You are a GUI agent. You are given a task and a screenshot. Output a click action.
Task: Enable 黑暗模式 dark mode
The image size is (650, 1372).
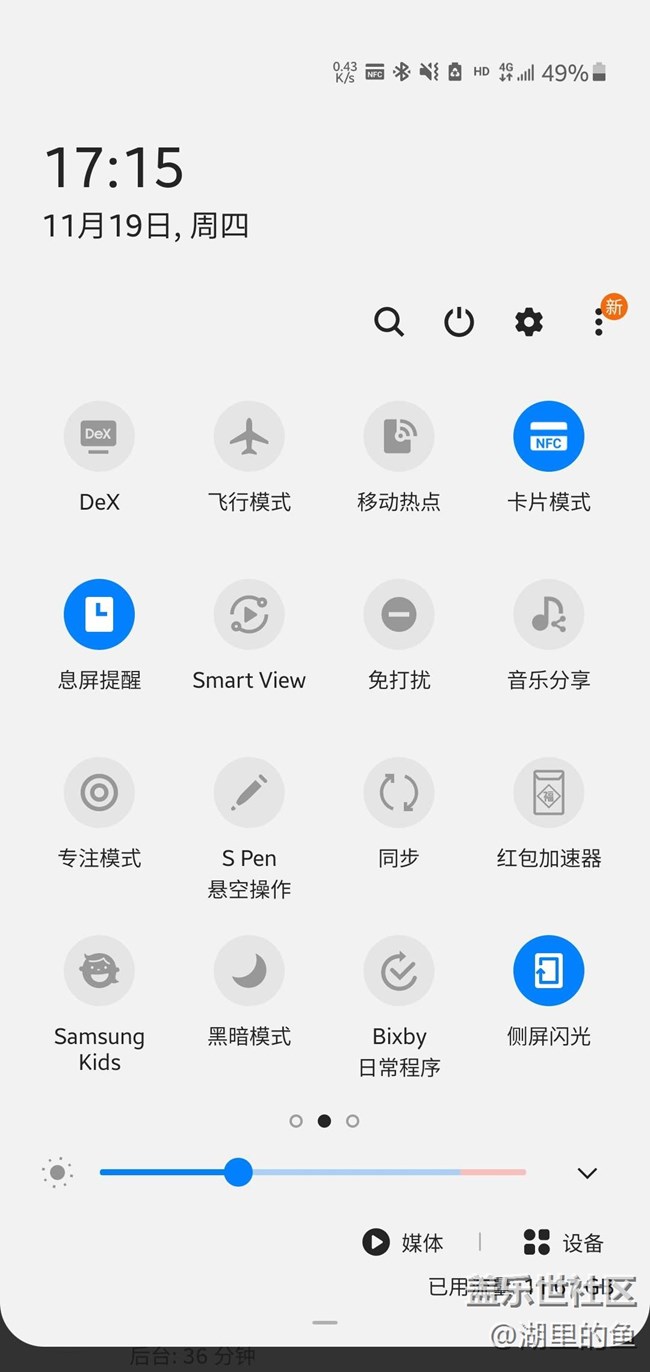coord(249,970)
